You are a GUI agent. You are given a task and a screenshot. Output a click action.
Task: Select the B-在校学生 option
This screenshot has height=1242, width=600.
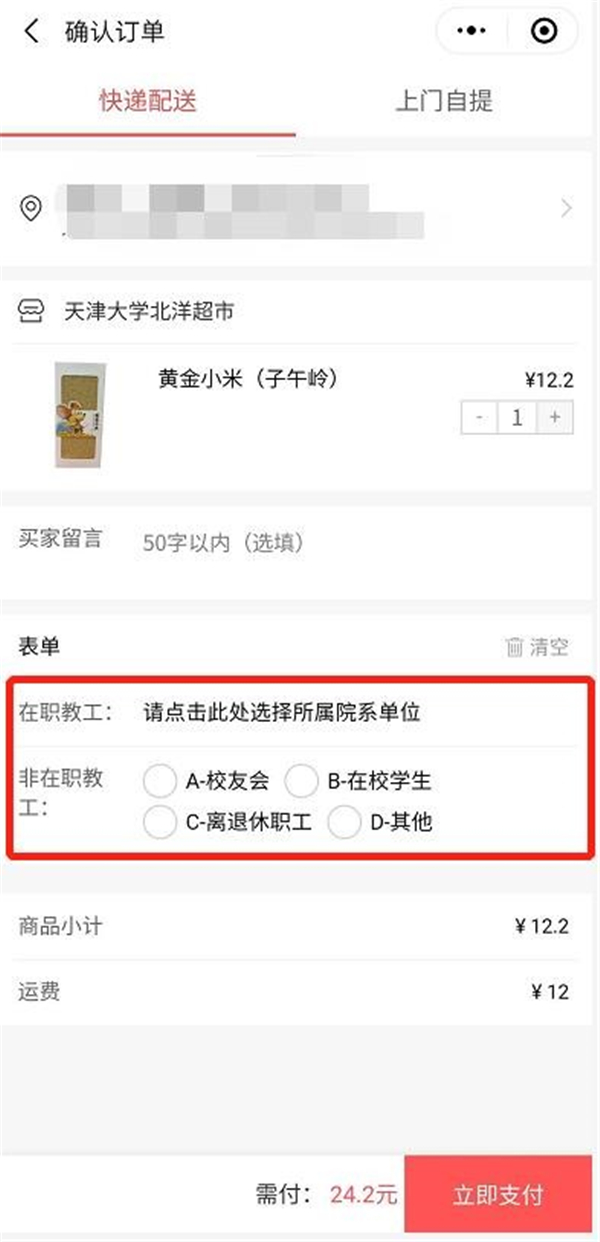tap(301, 780)
